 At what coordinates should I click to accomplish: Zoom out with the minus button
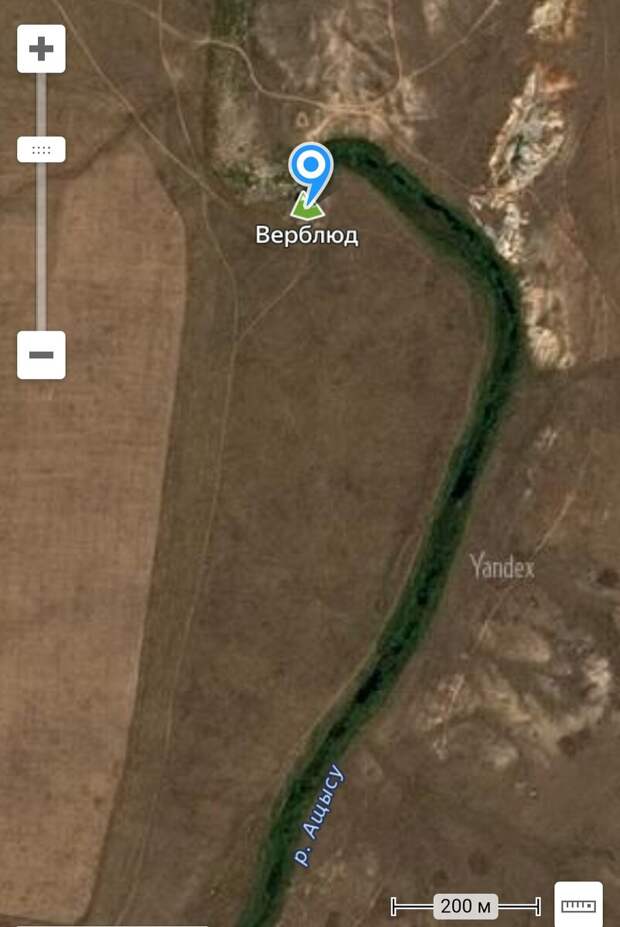[x=41, y=355]
